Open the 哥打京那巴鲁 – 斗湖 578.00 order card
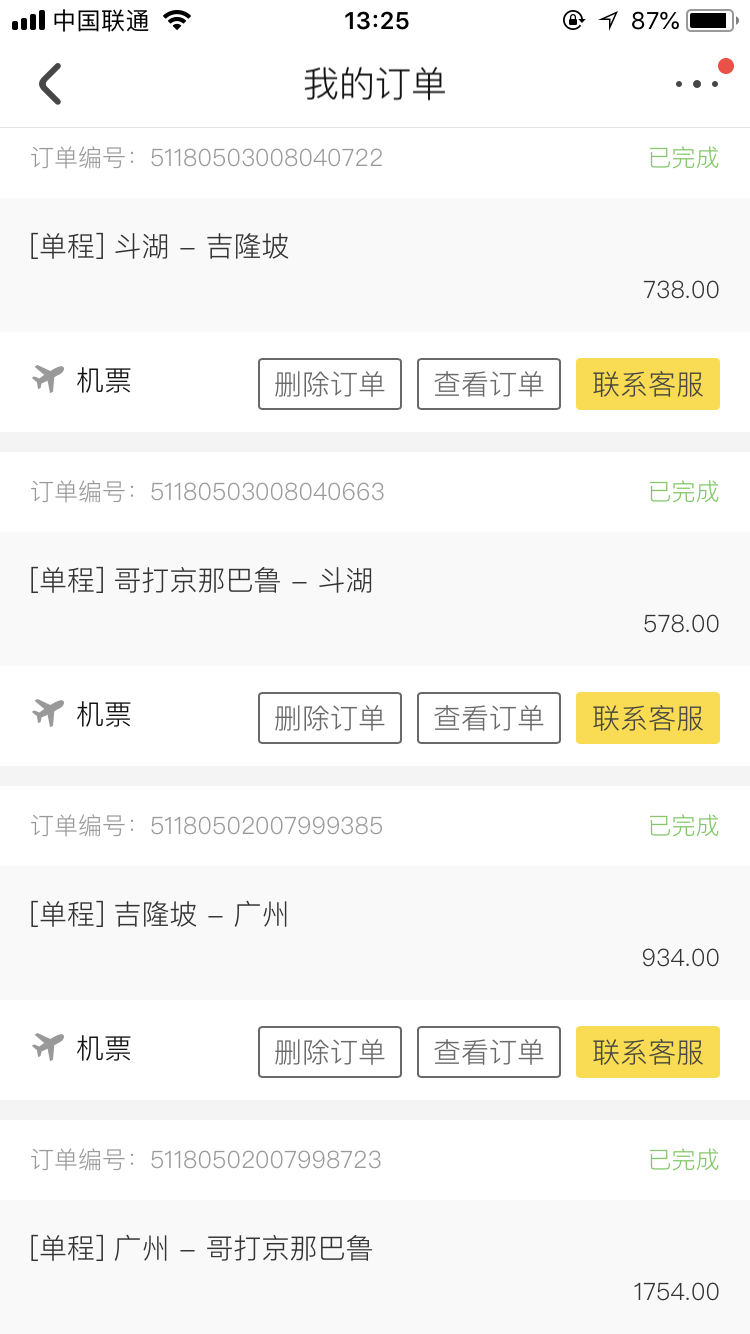Viewport: 750px width, 1334px height. click(x=375, y=599)
